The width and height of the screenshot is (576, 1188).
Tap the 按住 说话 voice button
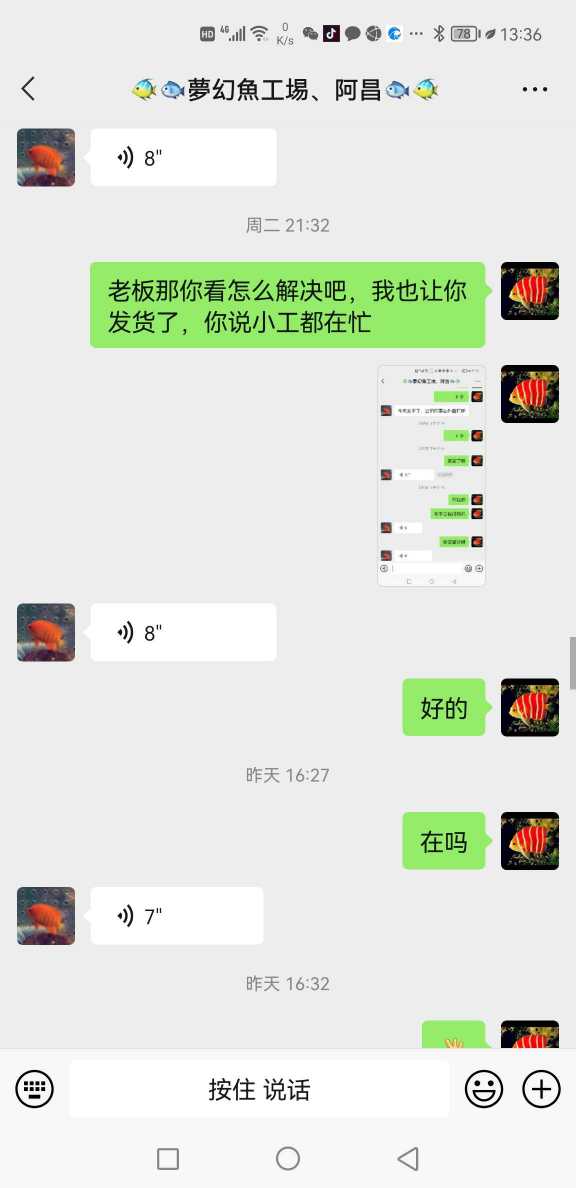coord(259,1090)
